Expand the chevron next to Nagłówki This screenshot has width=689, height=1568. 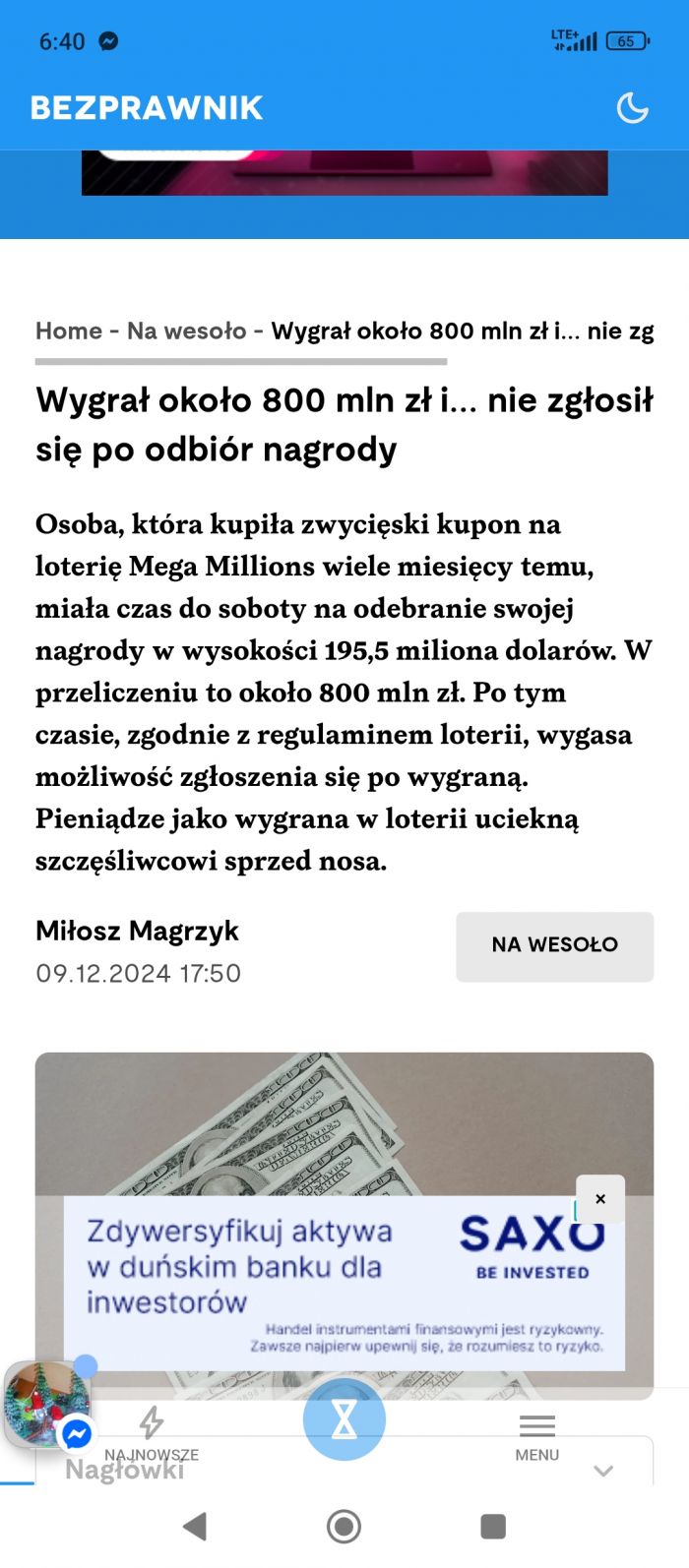[603, 1471]
